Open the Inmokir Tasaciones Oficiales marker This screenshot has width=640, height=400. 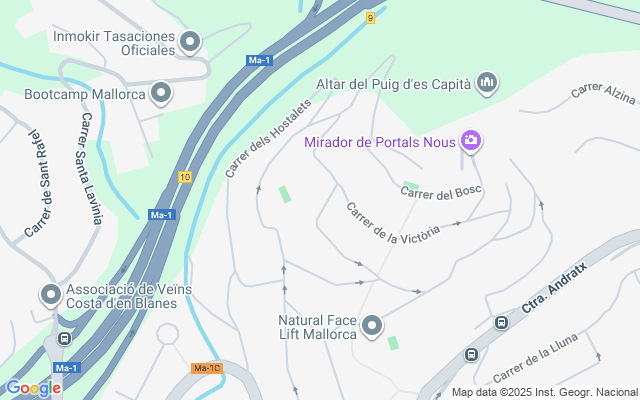[190, 42]
